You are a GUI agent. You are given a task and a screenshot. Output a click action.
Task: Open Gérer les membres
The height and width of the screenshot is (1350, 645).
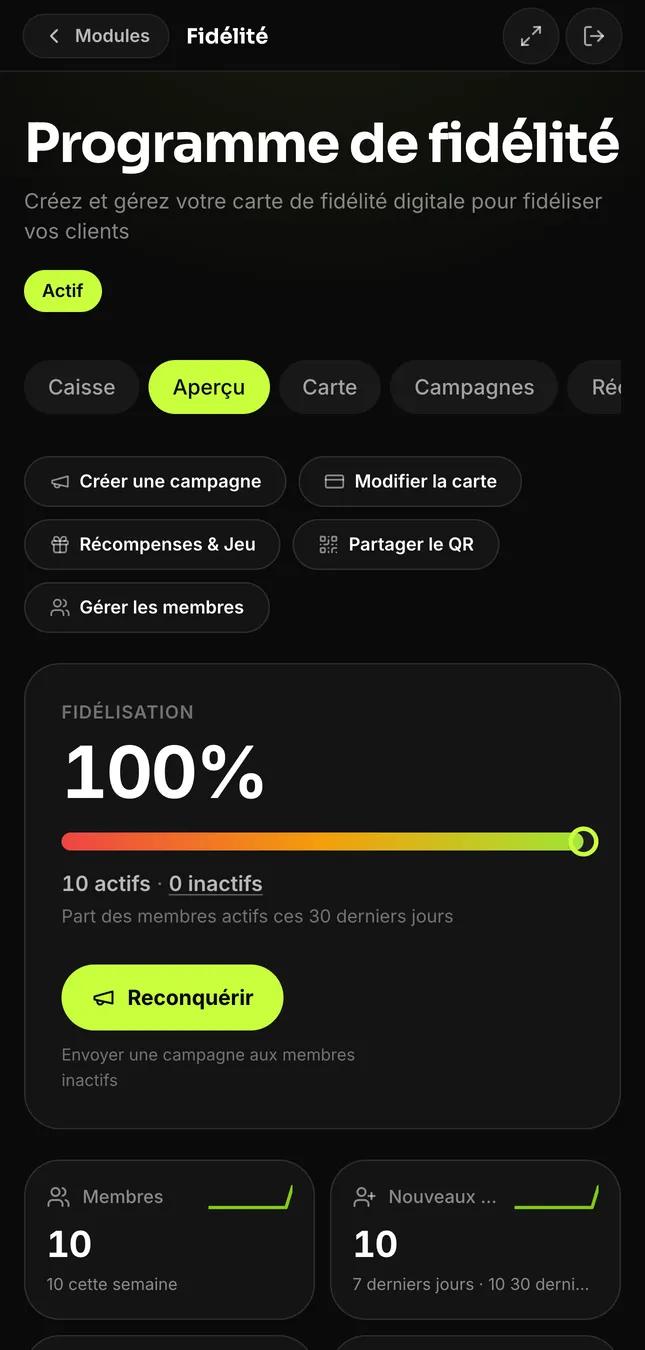(147, 607)
